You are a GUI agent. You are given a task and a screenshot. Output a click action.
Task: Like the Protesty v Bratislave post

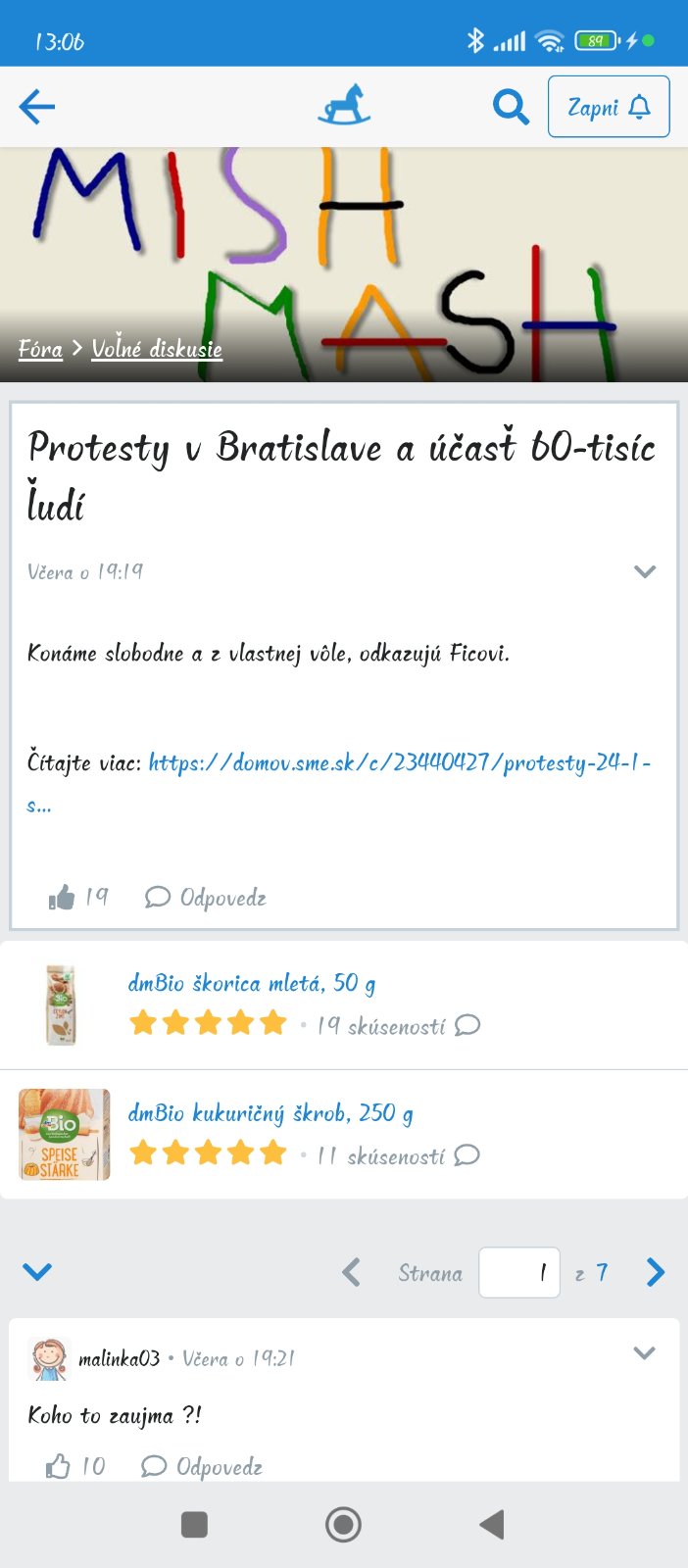[x=63, y=897]
